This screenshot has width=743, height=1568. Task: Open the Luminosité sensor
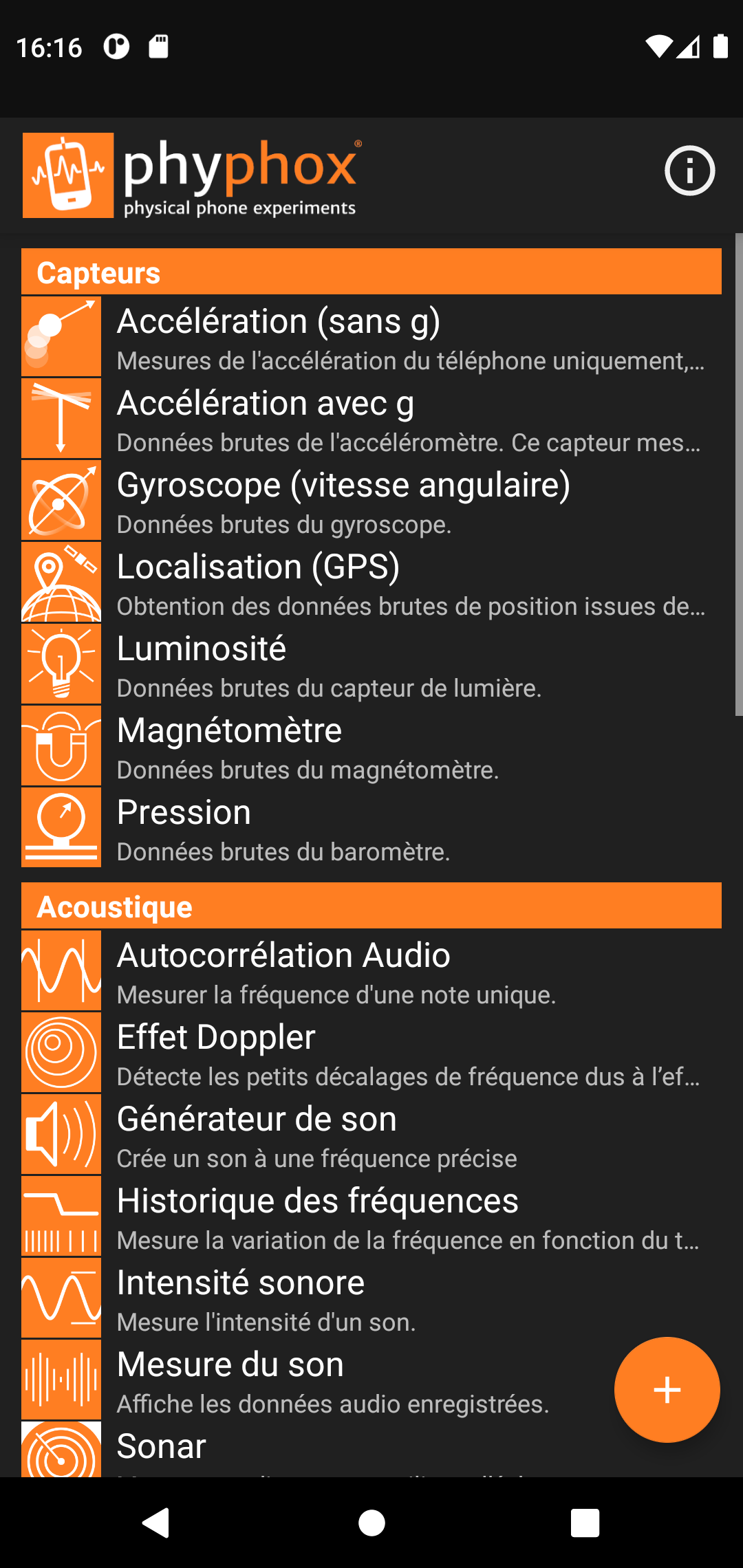[x=371, y=664]
